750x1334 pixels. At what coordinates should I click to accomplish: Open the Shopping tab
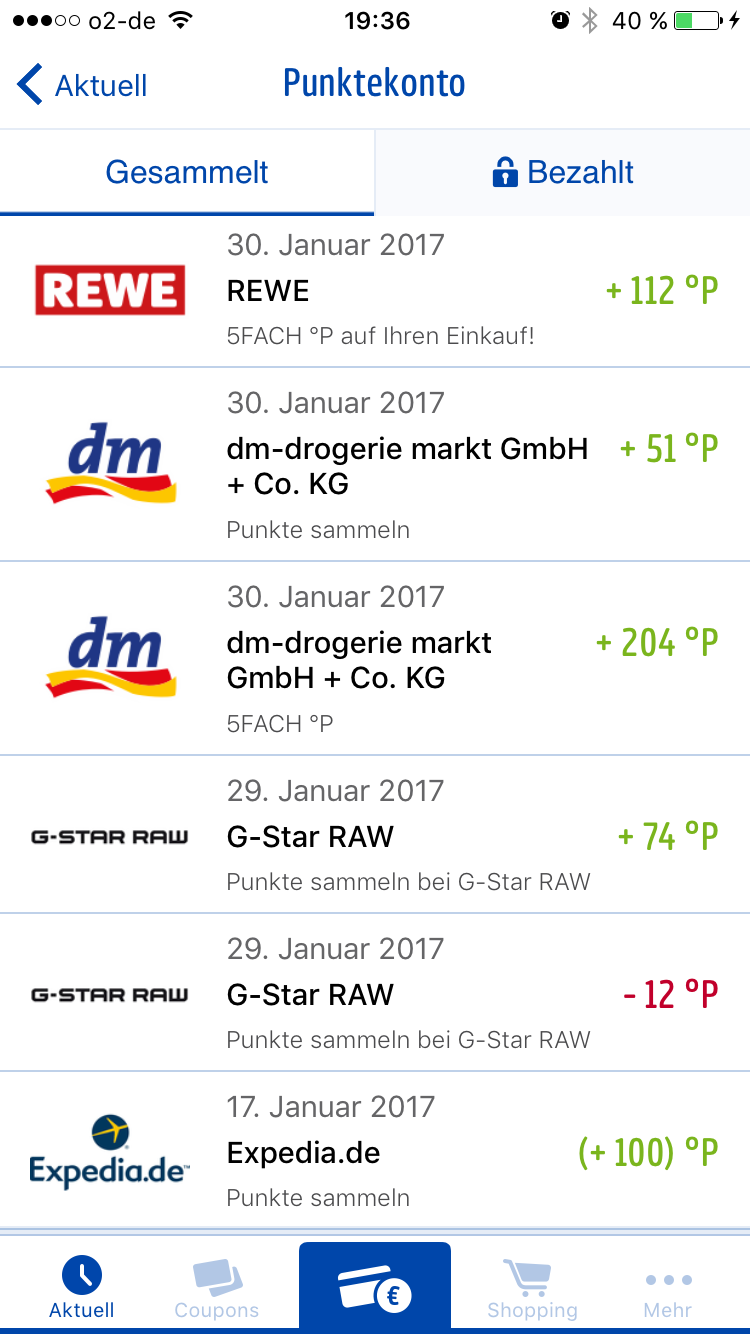(532, 1286)
